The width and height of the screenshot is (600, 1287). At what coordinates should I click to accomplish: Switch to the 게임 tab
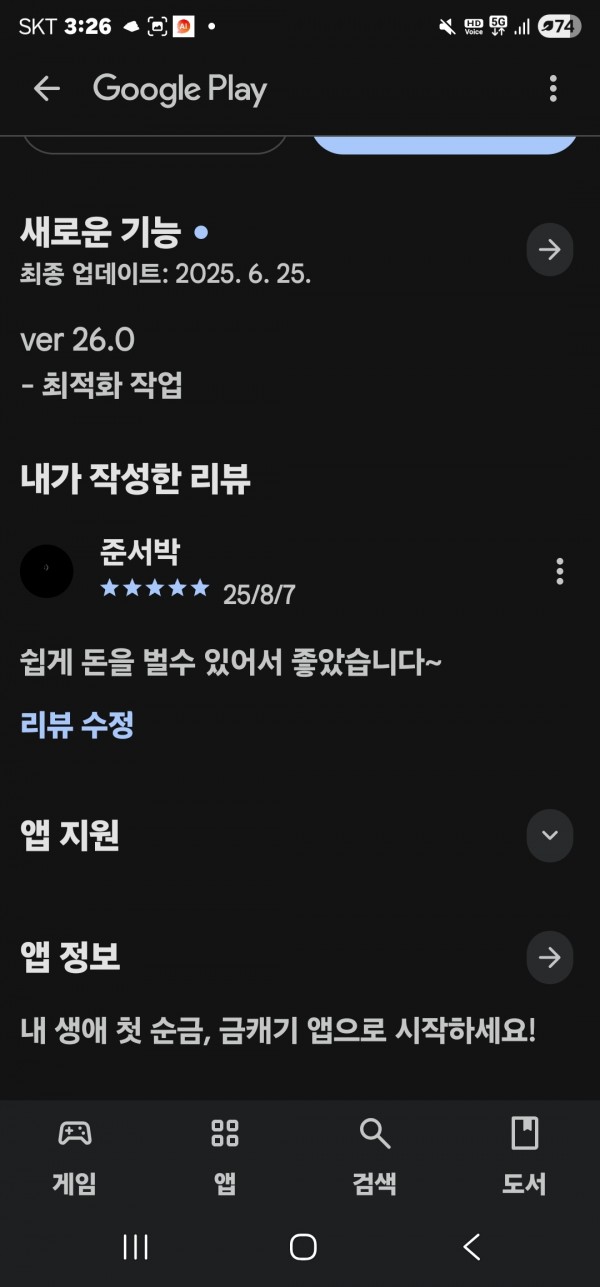(x=75, y=1156)
